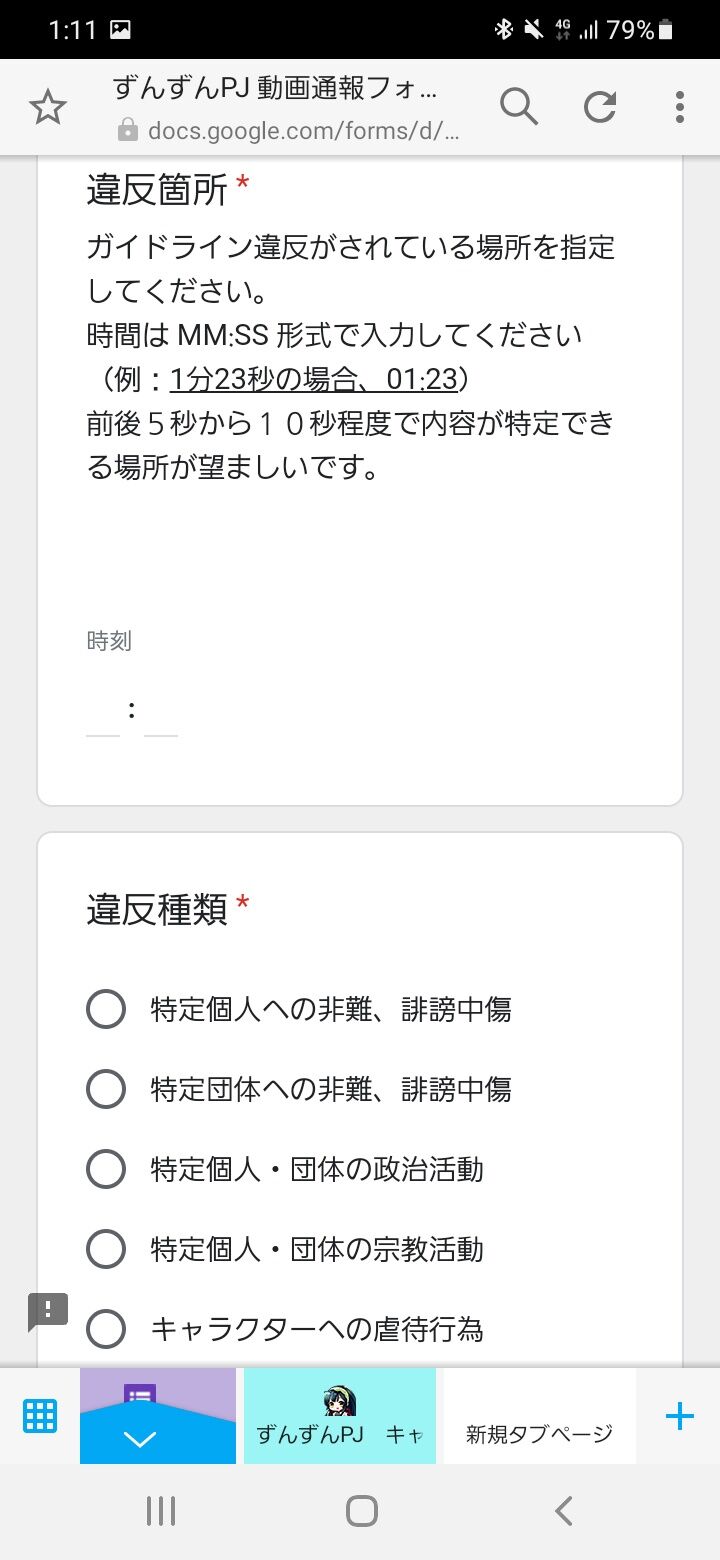
Task: Open the tab grid overview
Action: (x=40, y=1416)
